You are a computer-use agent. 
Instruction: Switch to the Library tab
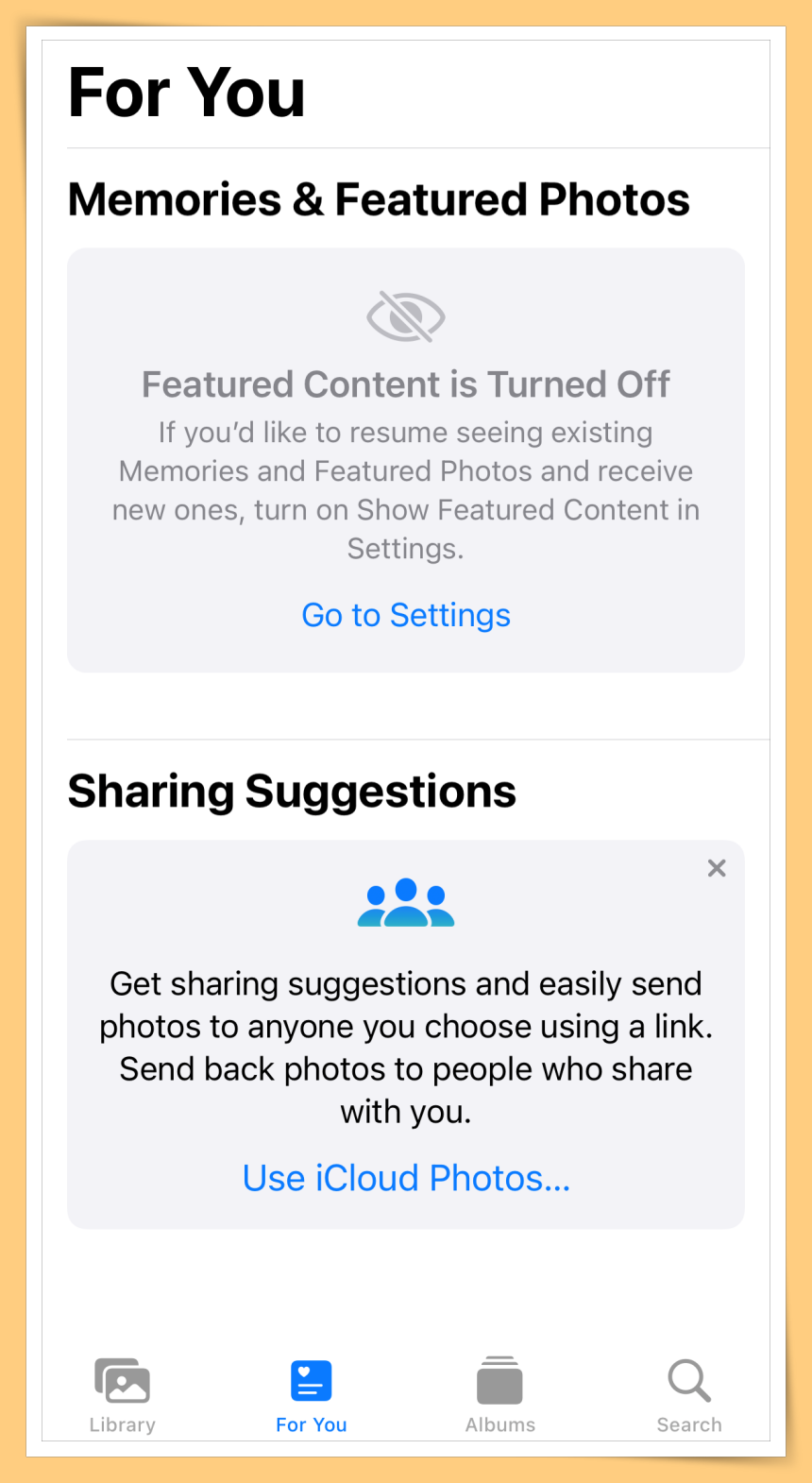click(x=123, y=1395)
